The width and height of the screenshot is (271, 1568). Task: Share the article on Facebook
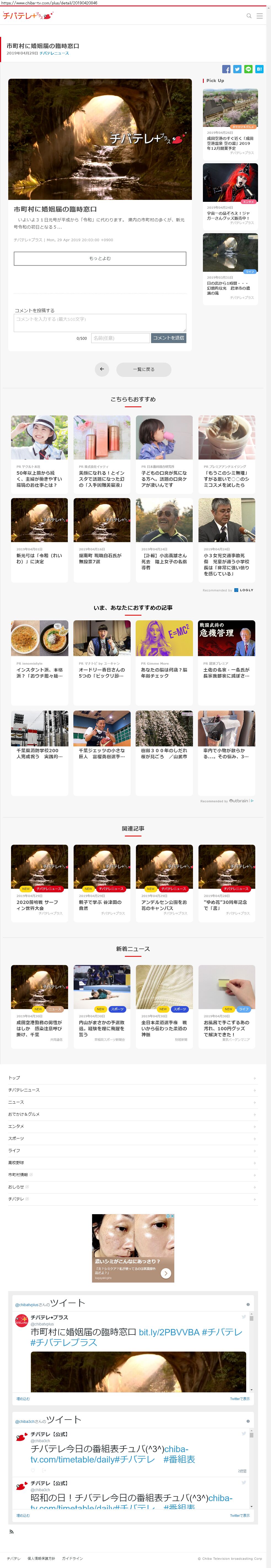(226, 69)
